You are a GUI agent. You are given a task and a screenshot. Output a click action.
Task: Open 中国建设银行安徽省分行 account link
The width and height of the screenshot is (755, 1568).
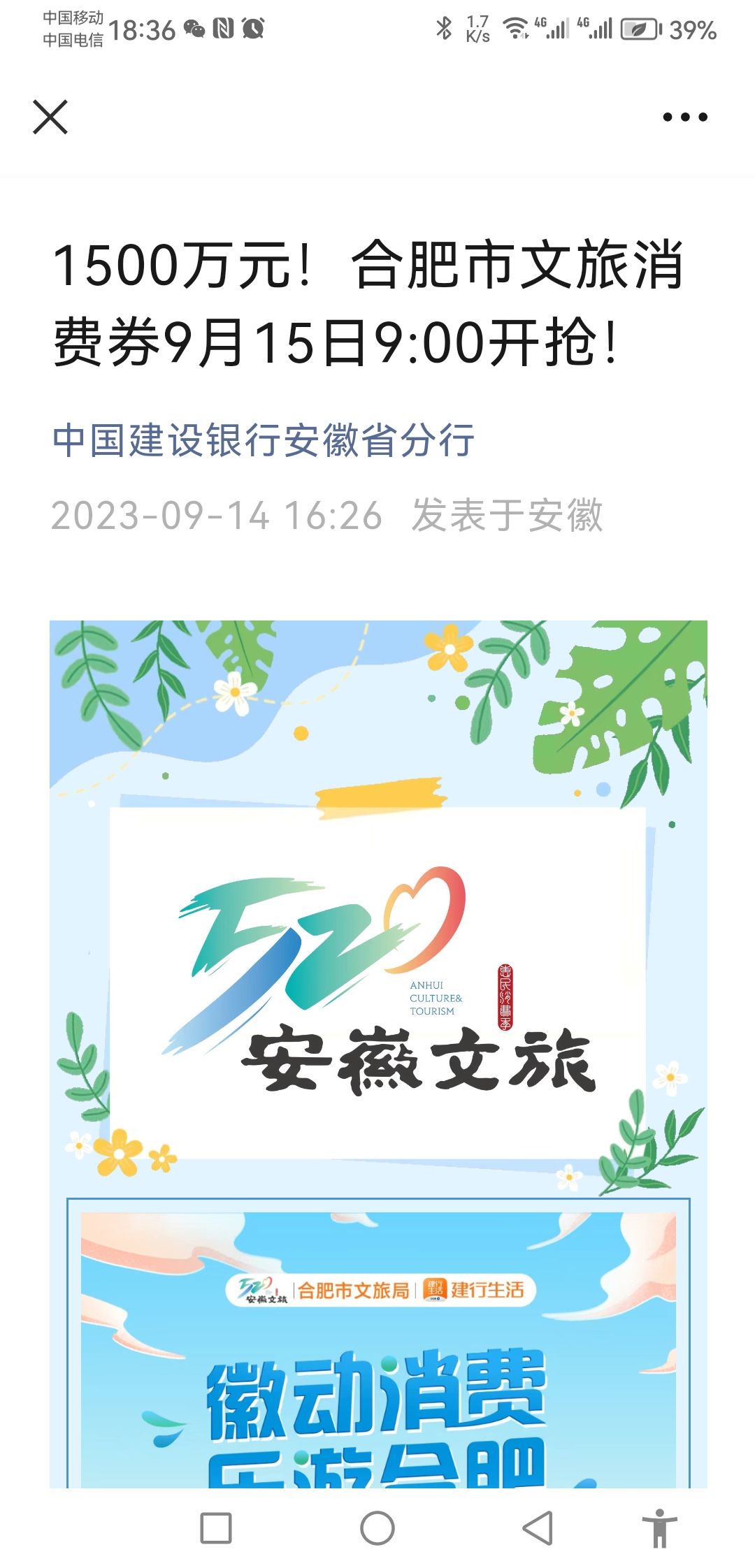point(264,440)
